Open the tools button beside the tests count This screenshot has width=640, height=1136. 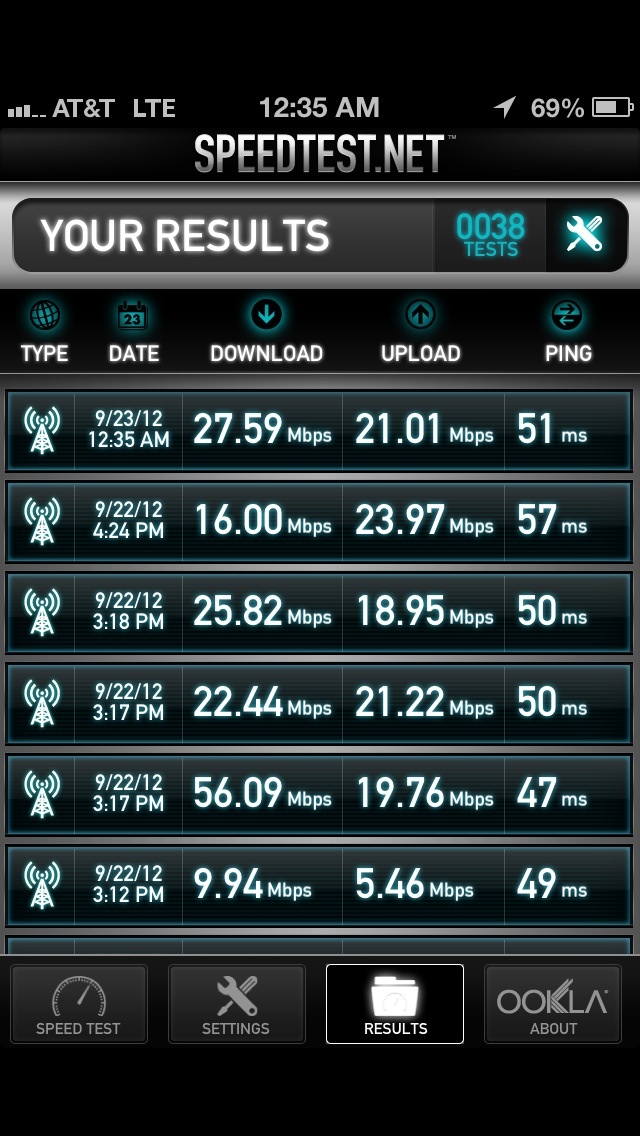pyautogui.click(x=585, y=235)
